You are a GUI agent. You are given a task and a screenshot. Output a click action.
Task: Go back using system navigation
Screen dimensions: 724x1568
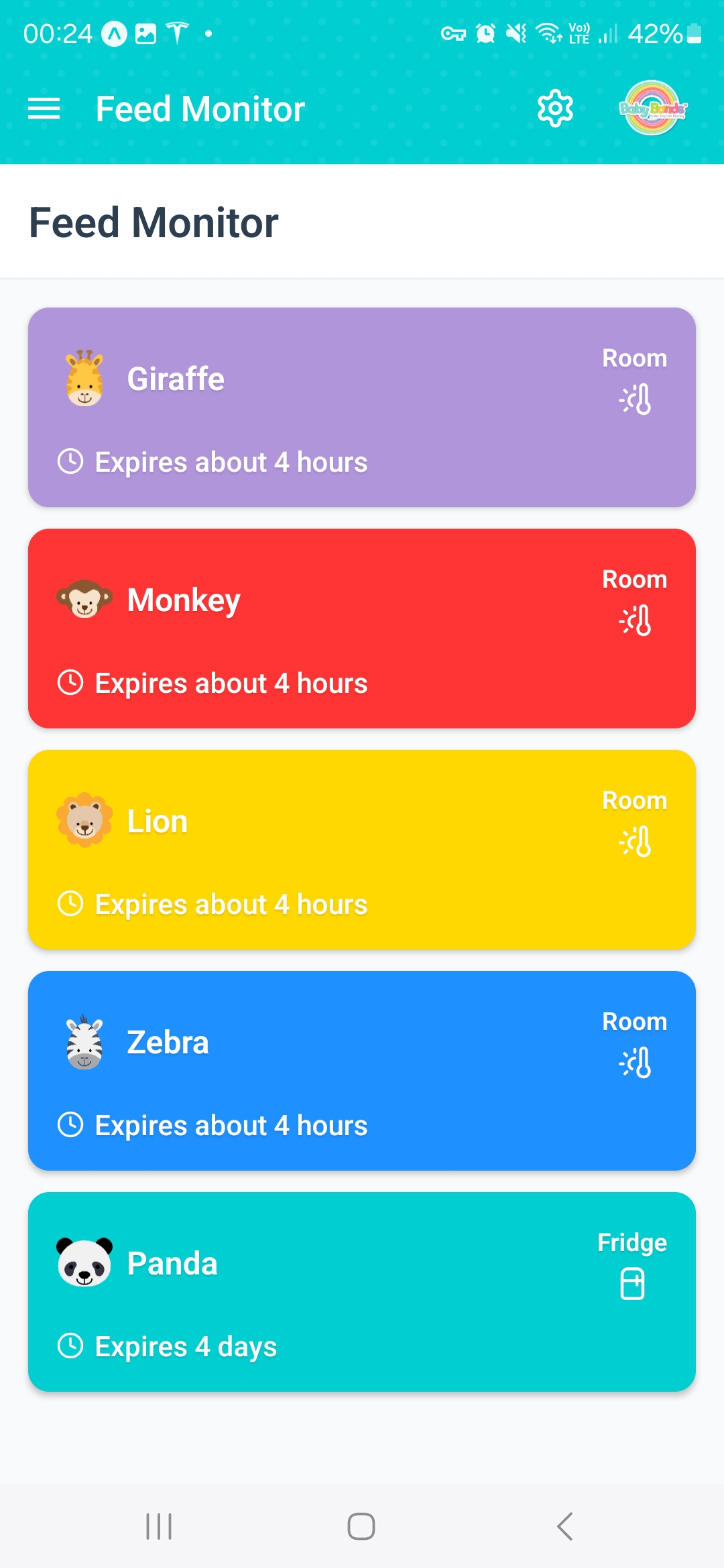pyautogui.click(x=564, y=1526)
